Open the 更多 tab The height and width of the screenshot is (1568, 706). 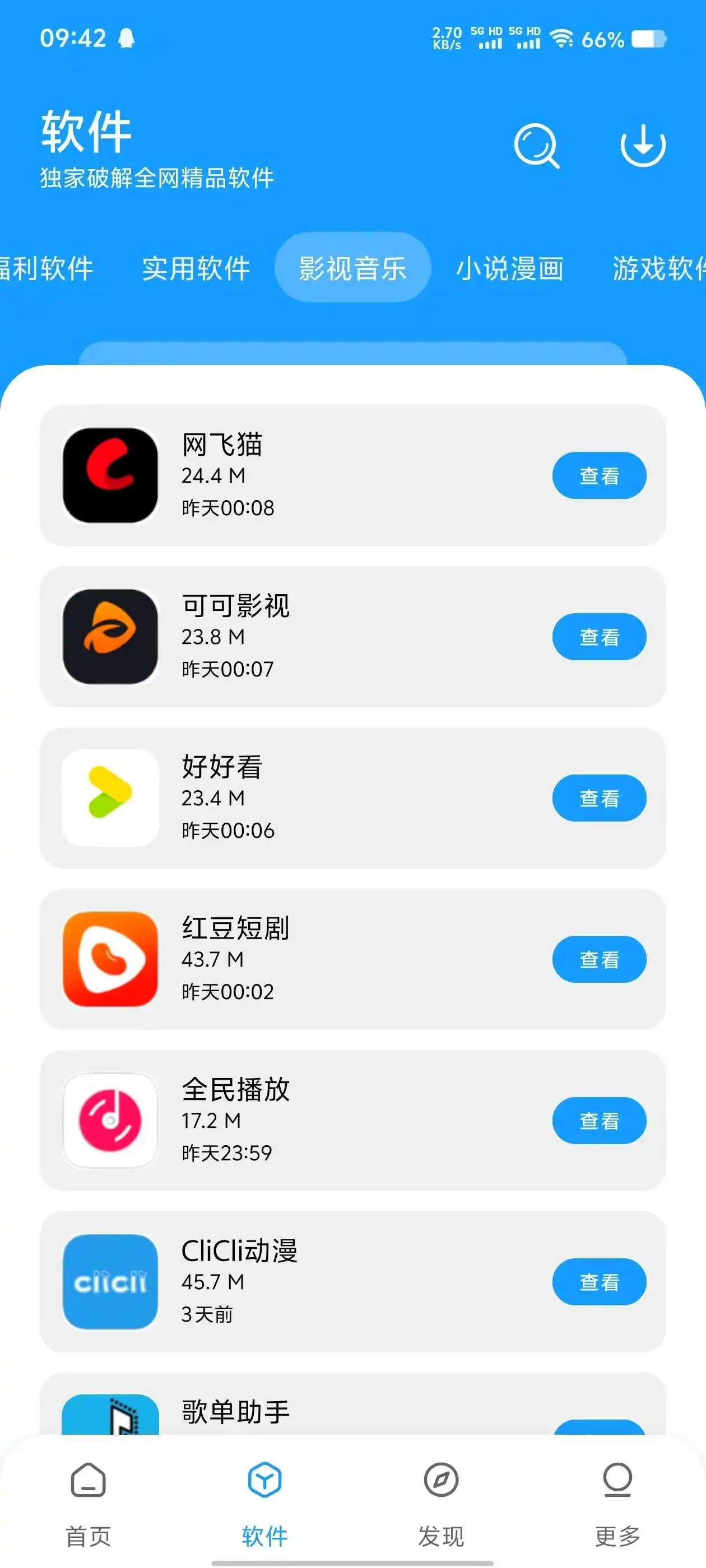pyautogui.click(x=617, y=1502)
